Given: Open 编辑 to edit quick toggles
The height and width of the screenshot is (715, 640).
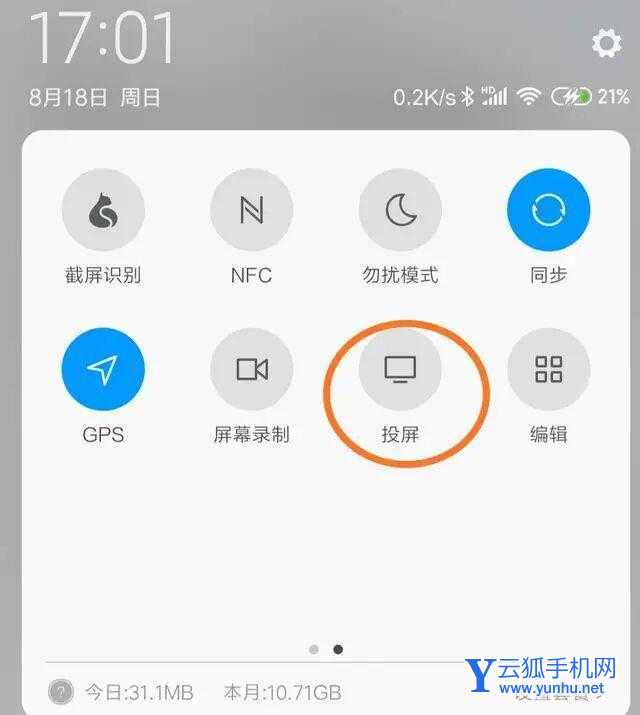Looking at the screenshot, I should 548,369.
